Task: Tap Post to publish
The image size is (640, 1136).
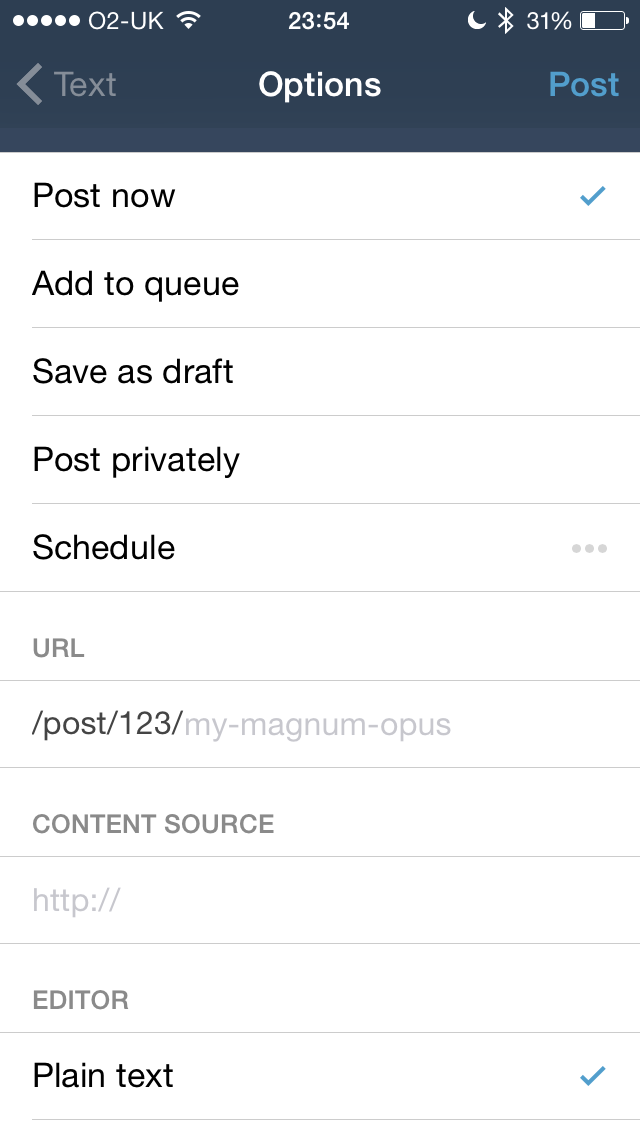Action: pyautogui.click(x=583, y=85)
